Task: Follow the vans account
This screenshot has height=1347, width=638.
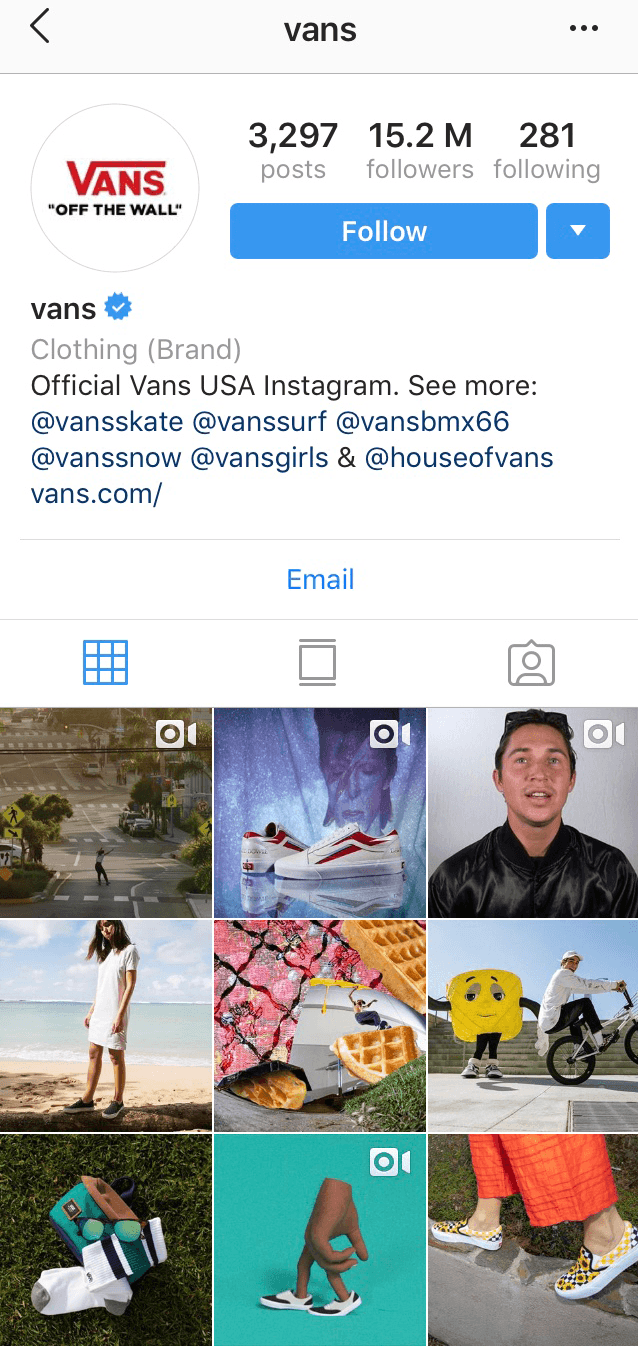Action: (384, 231)
